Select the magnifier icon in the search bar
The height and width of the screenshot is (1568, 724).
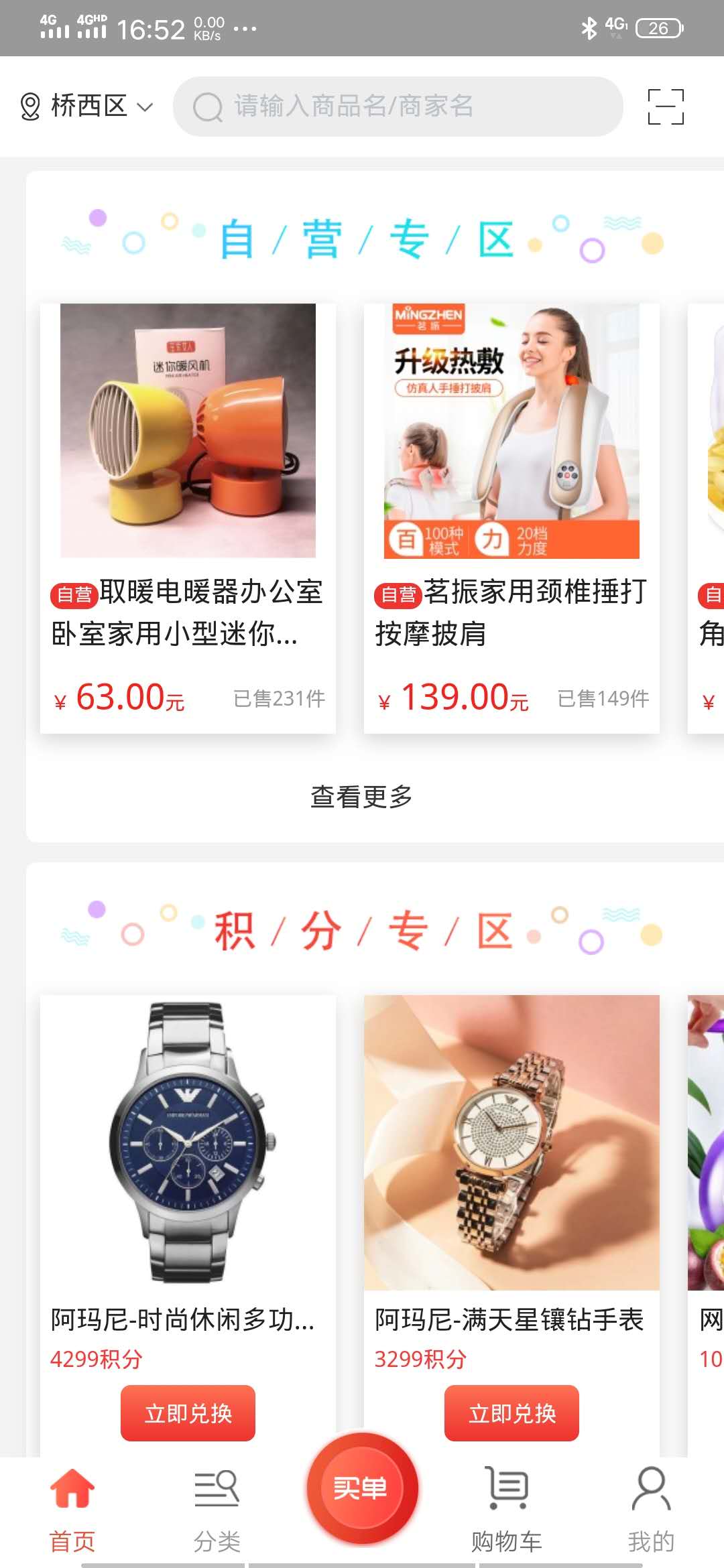[208, 107]
